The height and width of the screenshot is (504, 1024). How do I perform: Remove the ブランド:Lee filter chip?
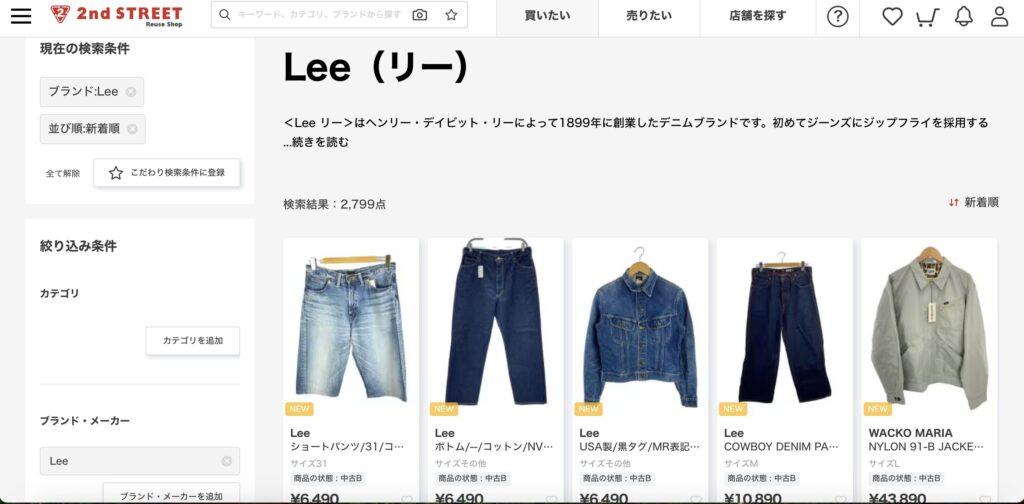tap(131, 92)
